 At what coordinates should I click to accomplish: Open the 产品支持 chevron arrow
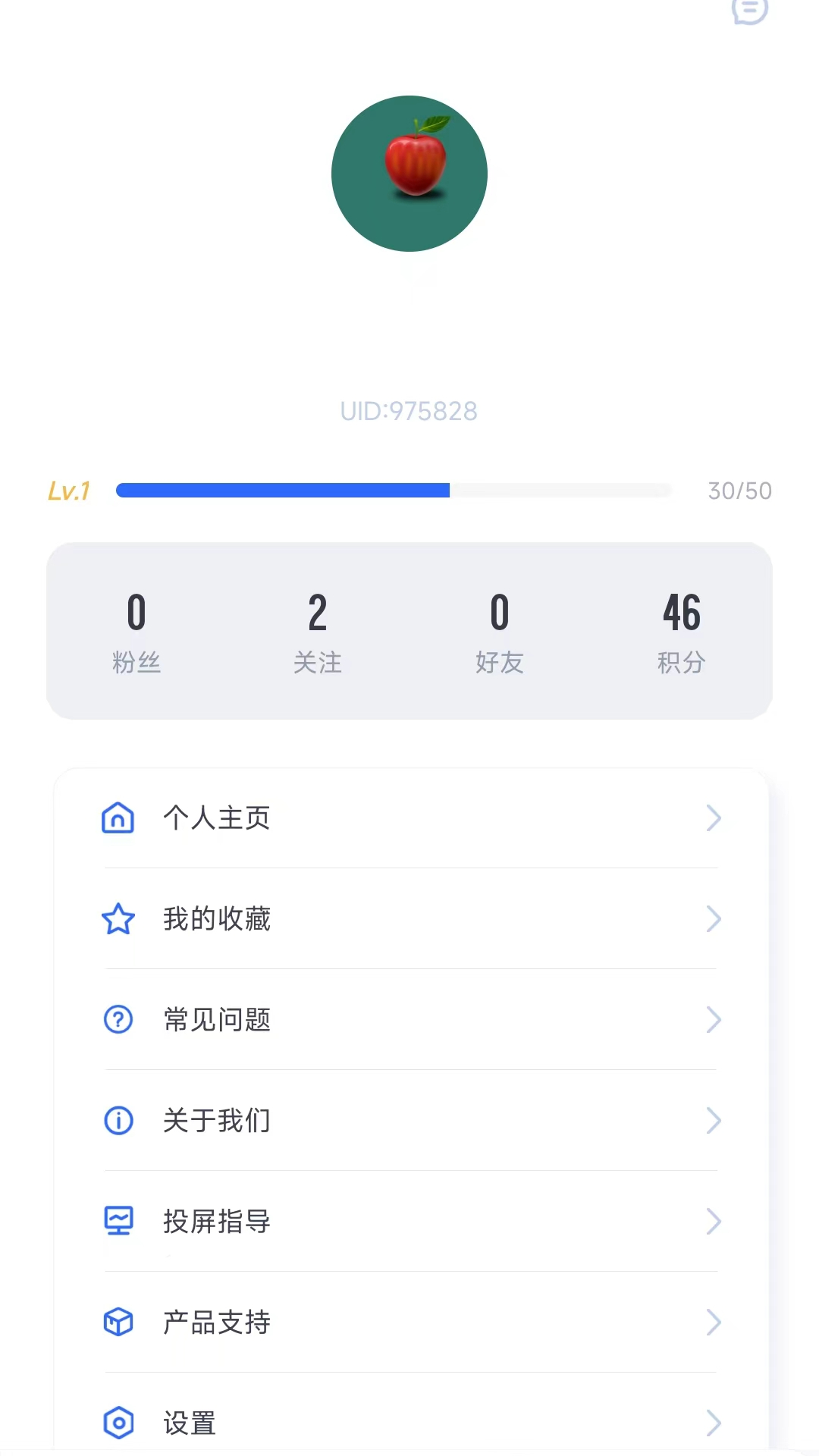click(714, 1323)
